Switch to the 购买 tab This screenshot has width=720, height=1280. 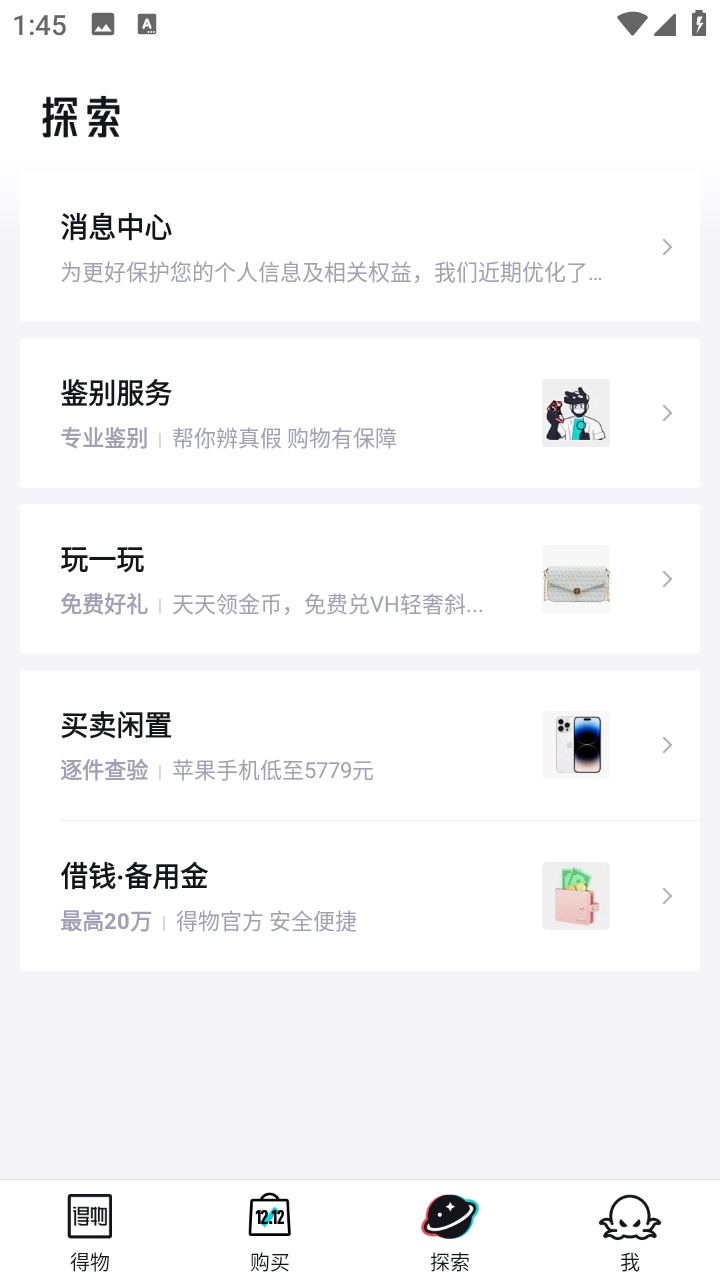coord(270,1231)
